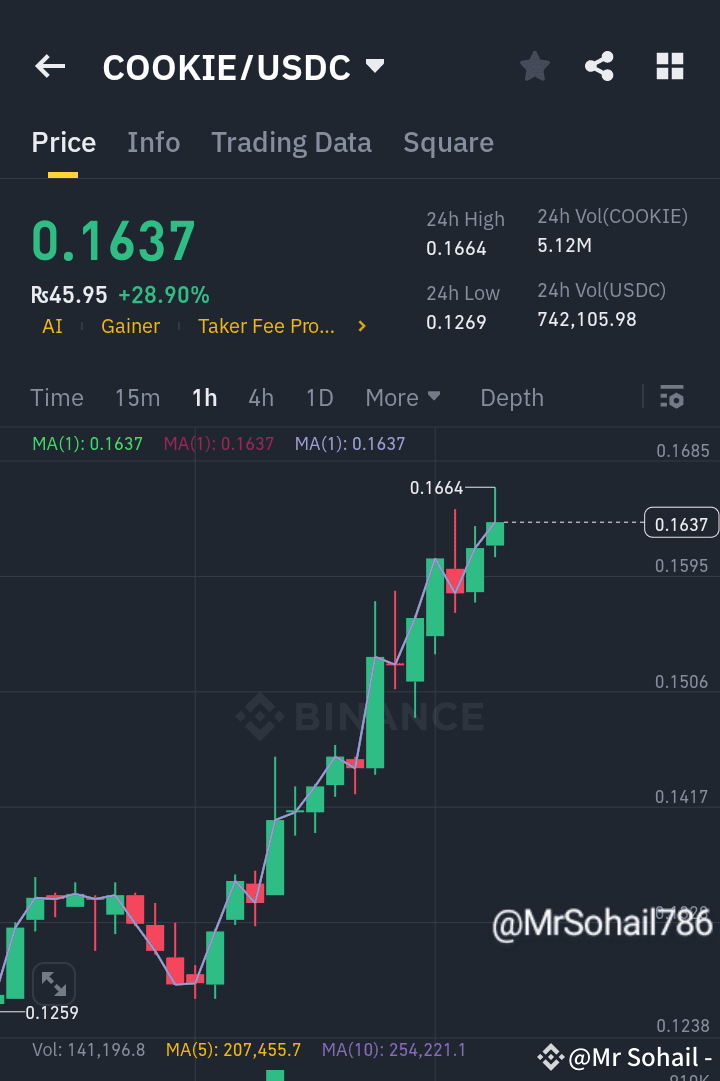Open the grid layout menu

670,67
